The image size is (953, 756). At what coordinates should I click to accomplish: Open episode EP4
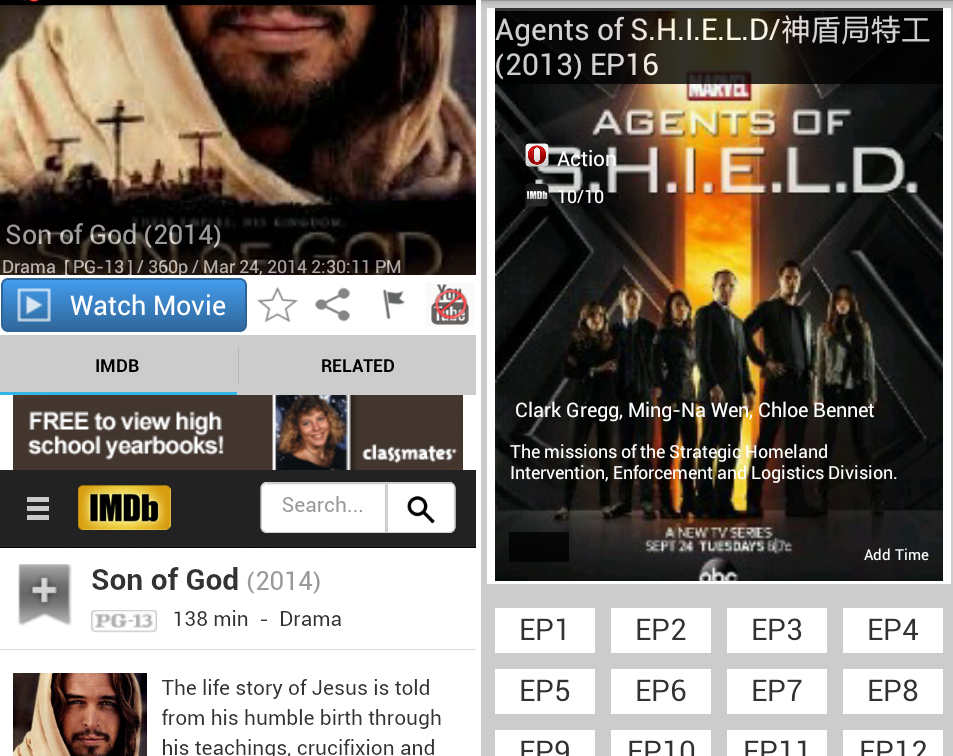pos(893,630)
